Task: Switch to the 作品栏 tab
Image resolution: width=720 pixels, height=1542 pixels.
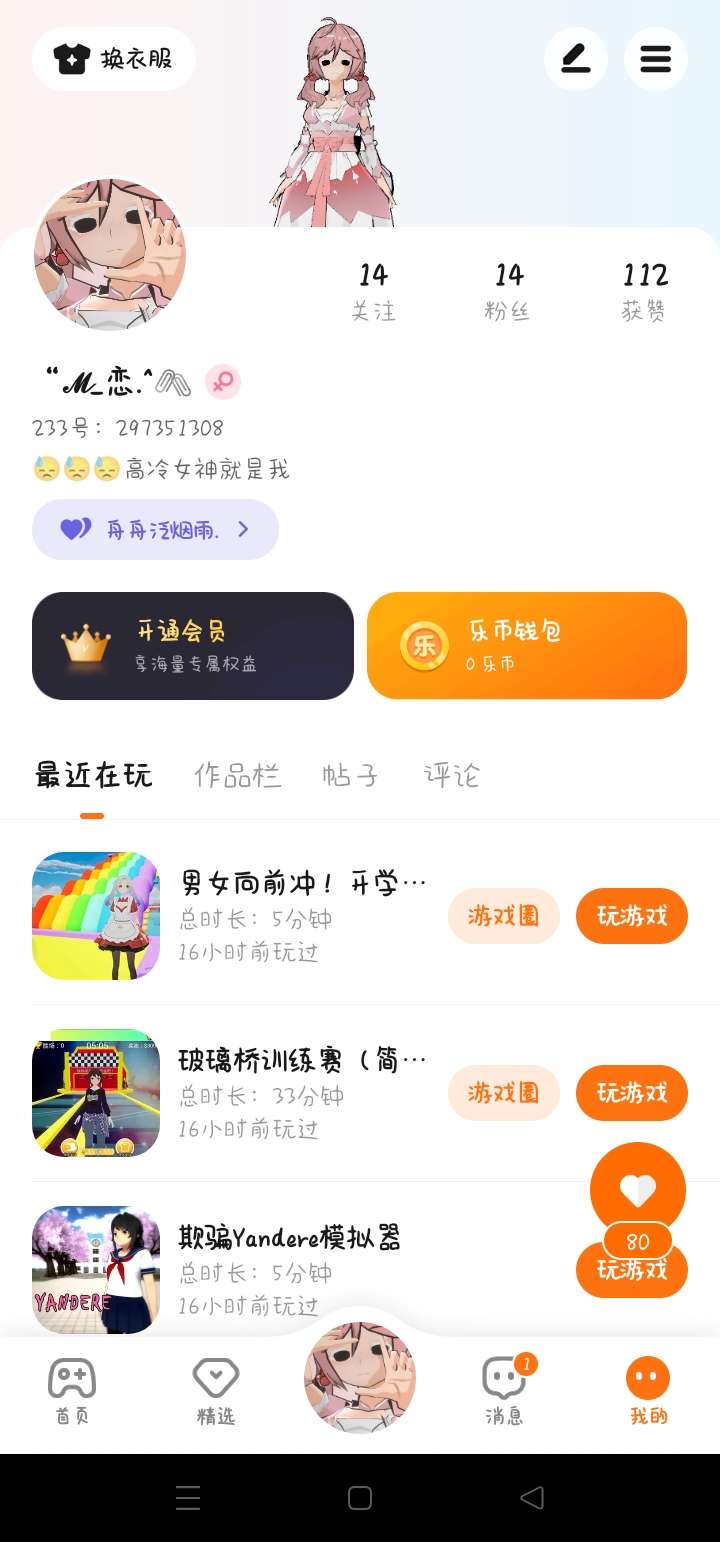Action: point(237,775)
